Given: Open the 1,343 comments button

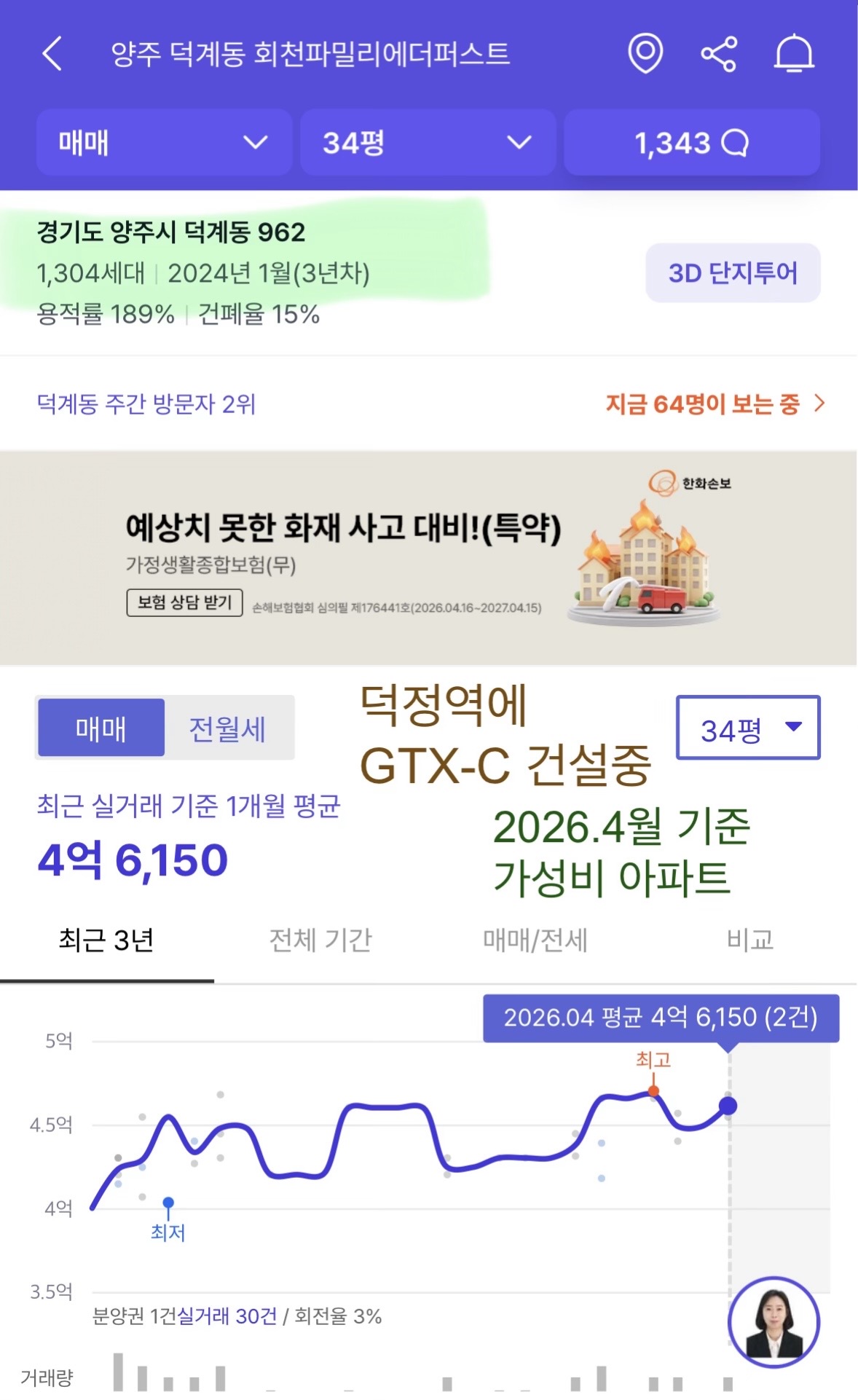Looking at the screenshot, I should pyautogui.click(x=692, y=142).
